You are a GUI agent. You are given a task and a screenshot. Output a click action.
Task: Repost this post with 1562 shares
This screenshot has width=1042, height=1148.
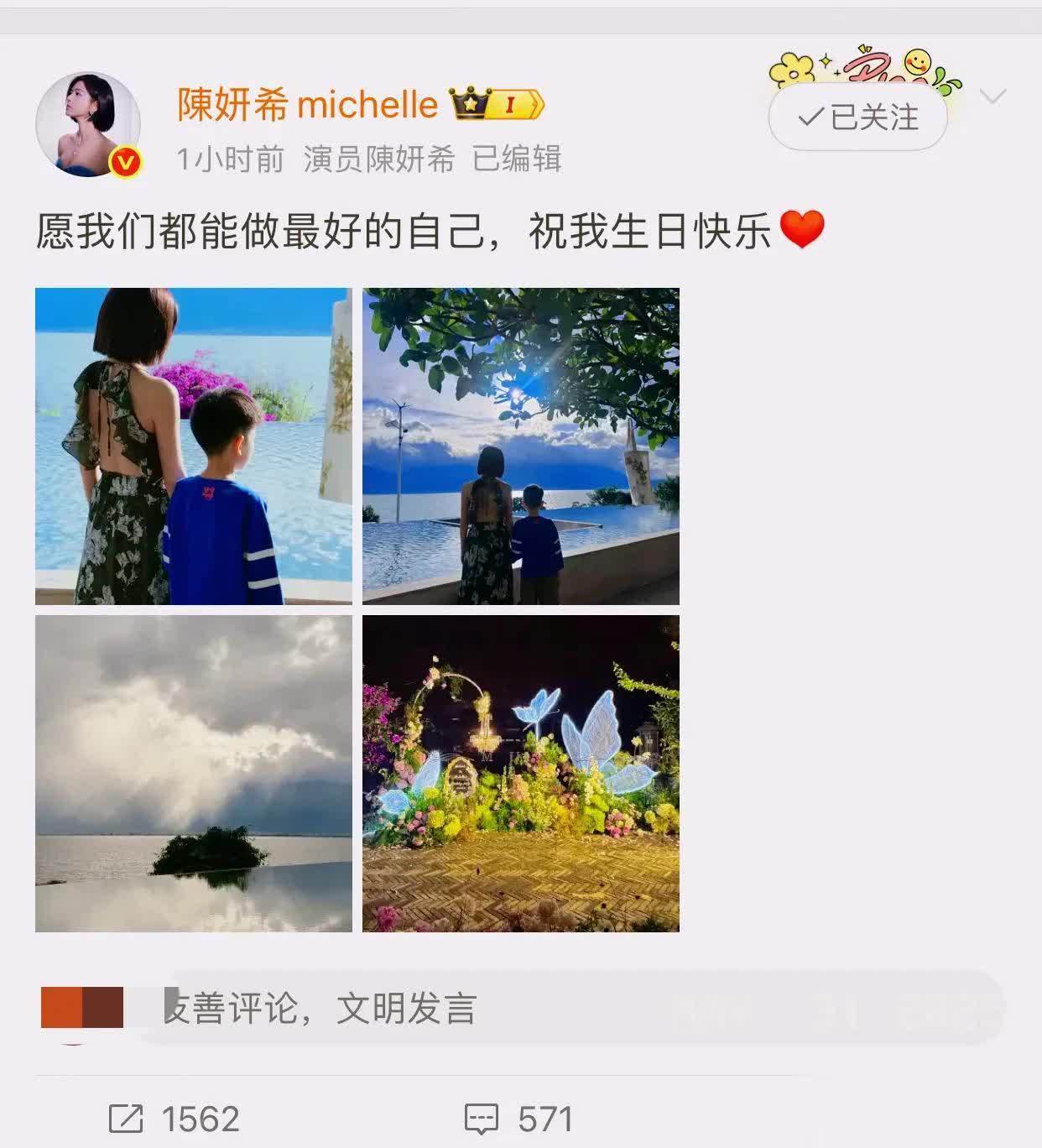175,1119
